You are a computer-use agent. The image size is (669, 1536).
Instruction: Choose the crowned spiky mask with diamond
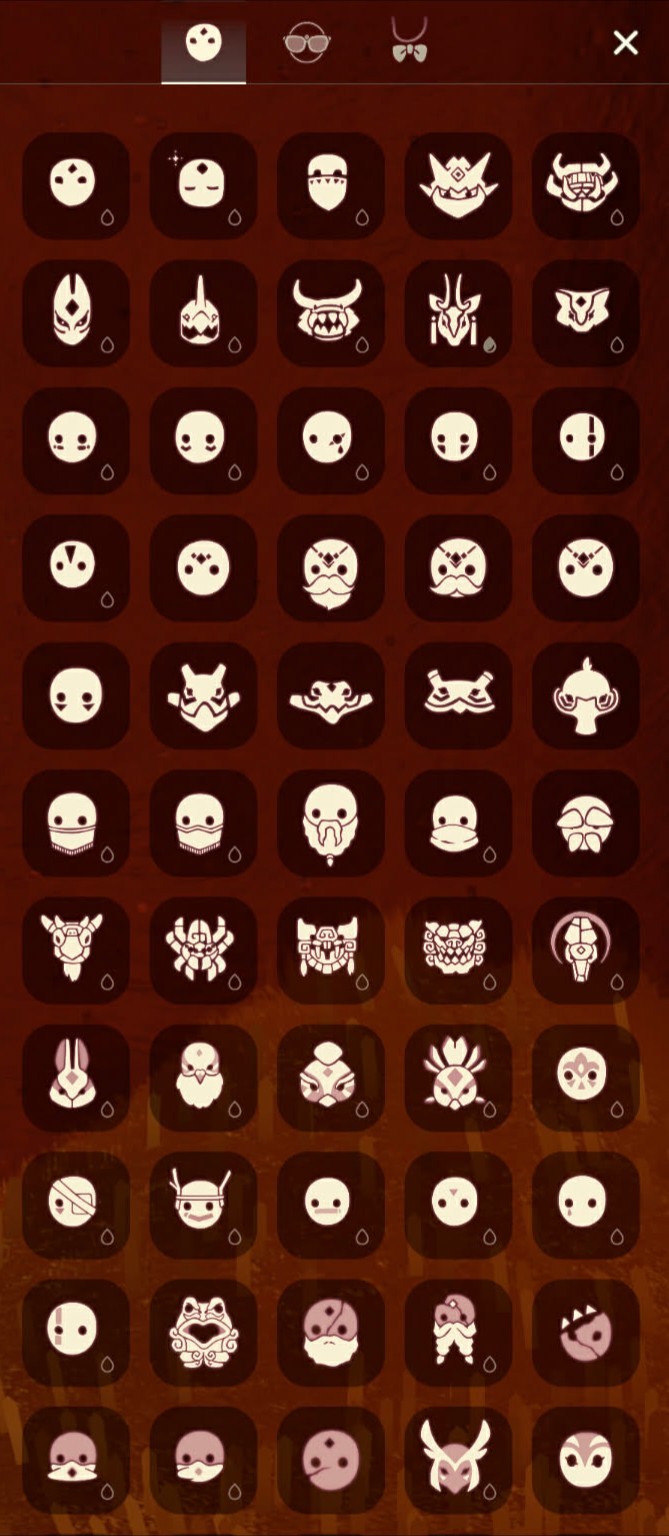click(458, 185)
